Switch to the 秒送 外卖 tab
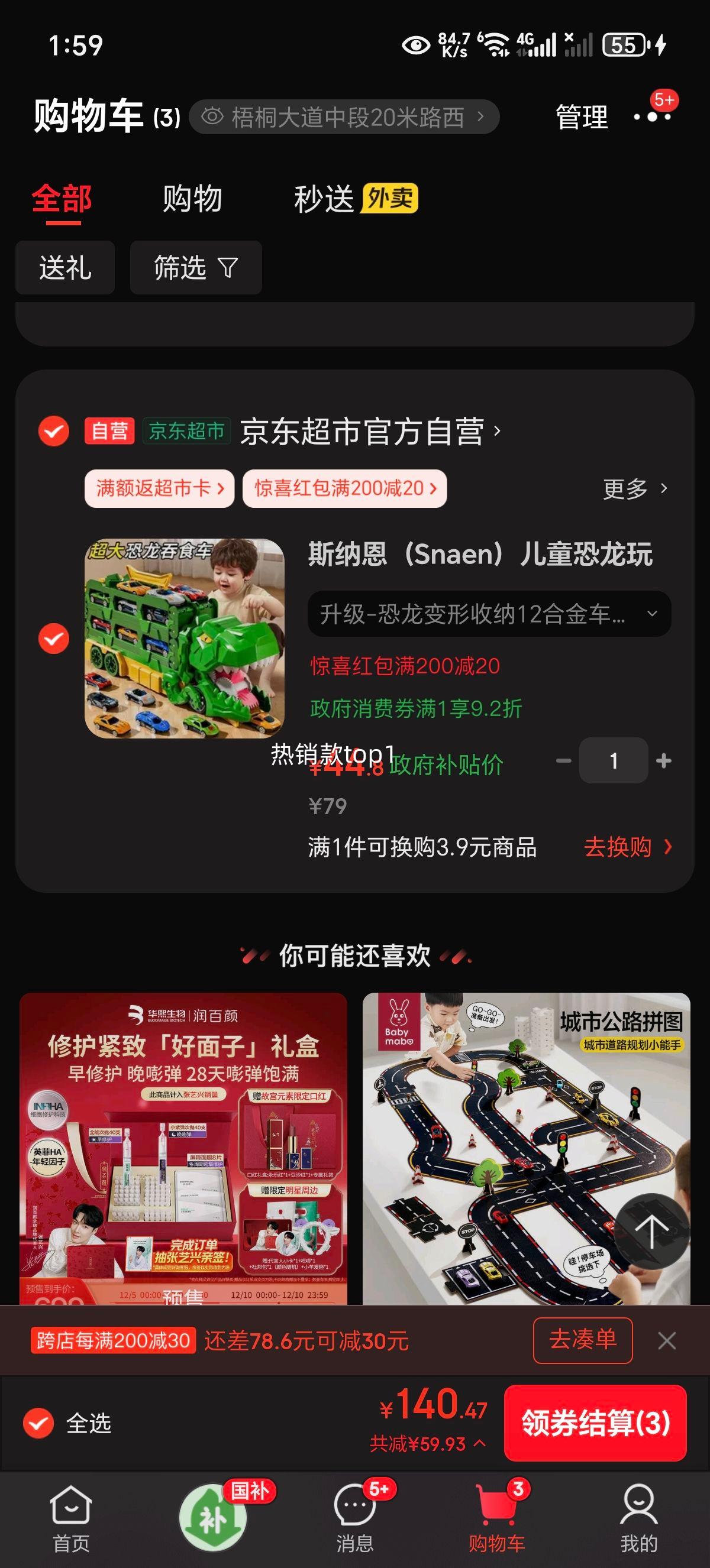This screenshot has height=1568, width=710. [356, 199]
